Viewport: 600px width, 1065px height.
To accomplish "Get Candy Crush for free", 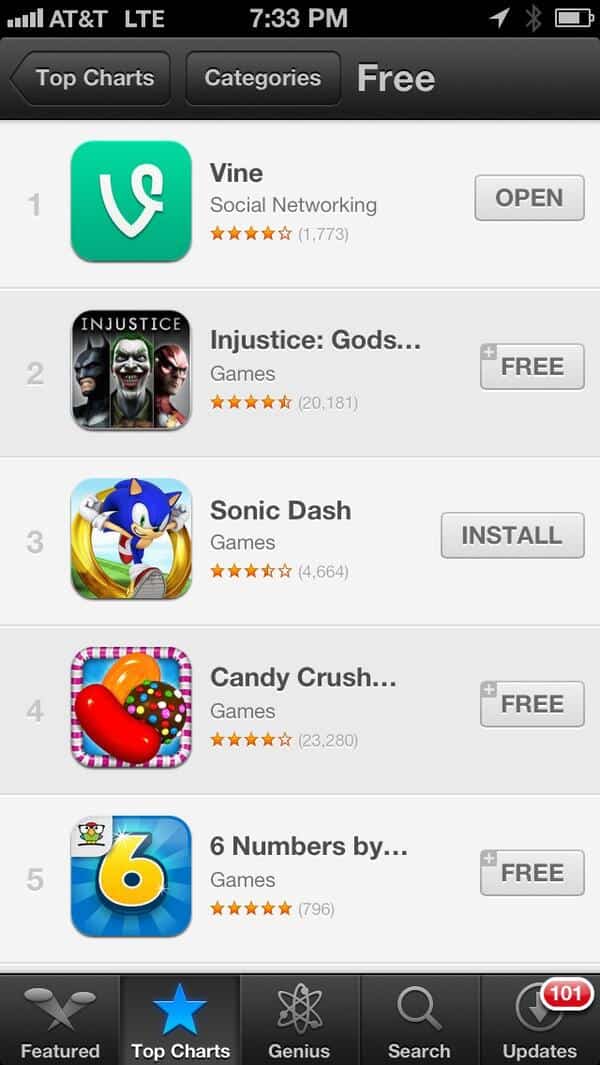I will pos(532,704).
